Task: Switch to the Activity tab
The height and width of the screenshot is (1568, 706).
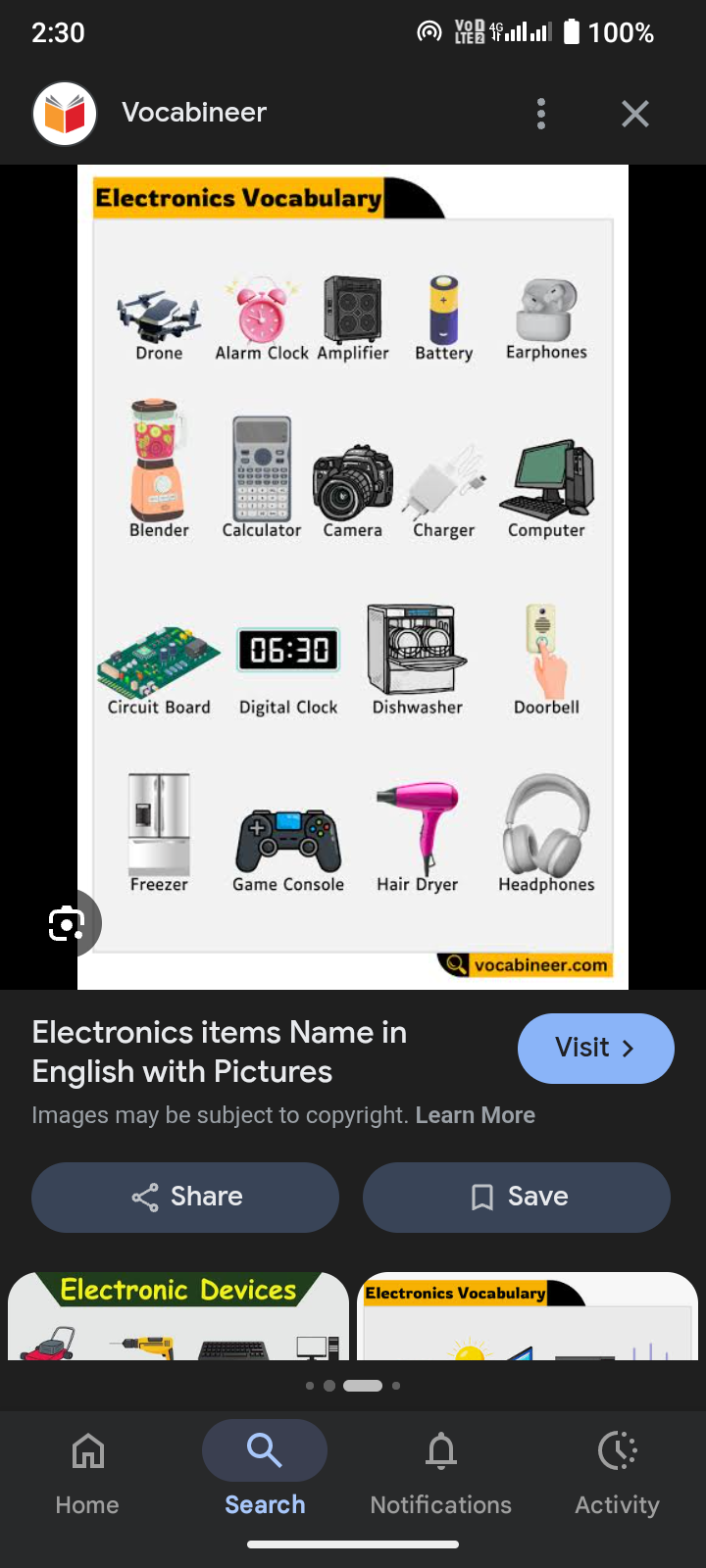Action: click(x=618, y=1473)
